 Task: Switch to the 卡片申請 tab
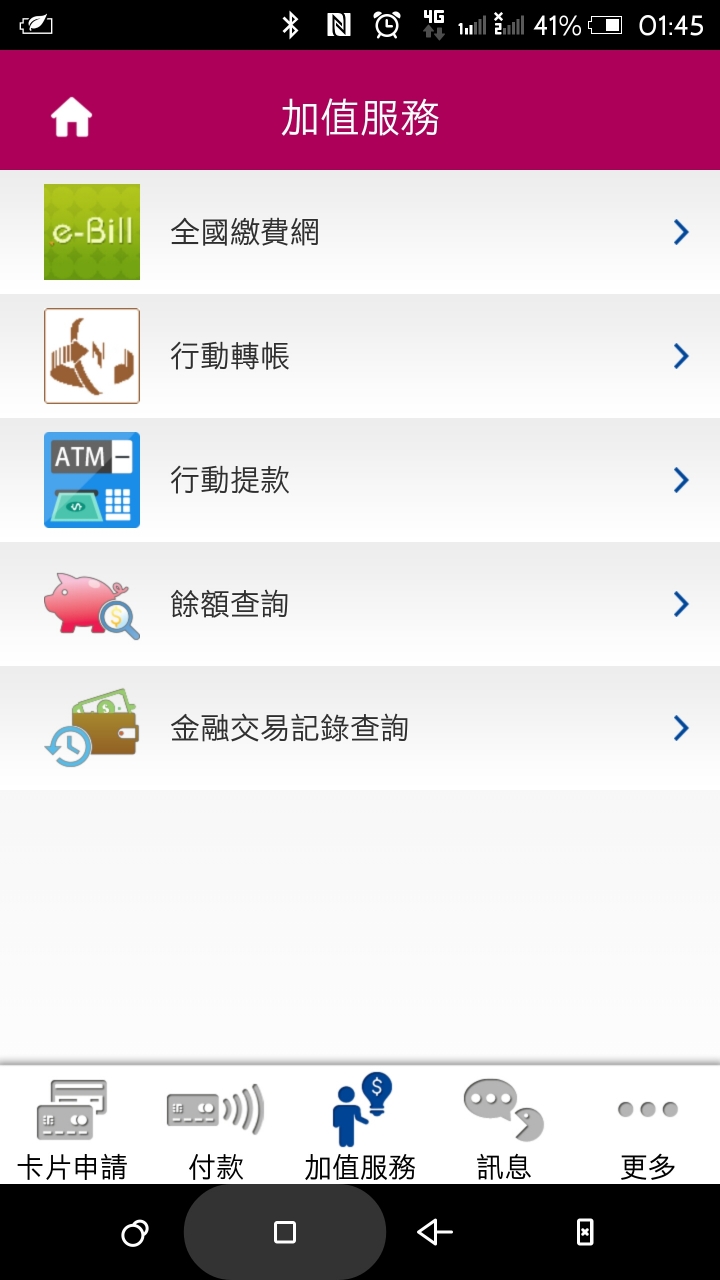point(72,1126)
